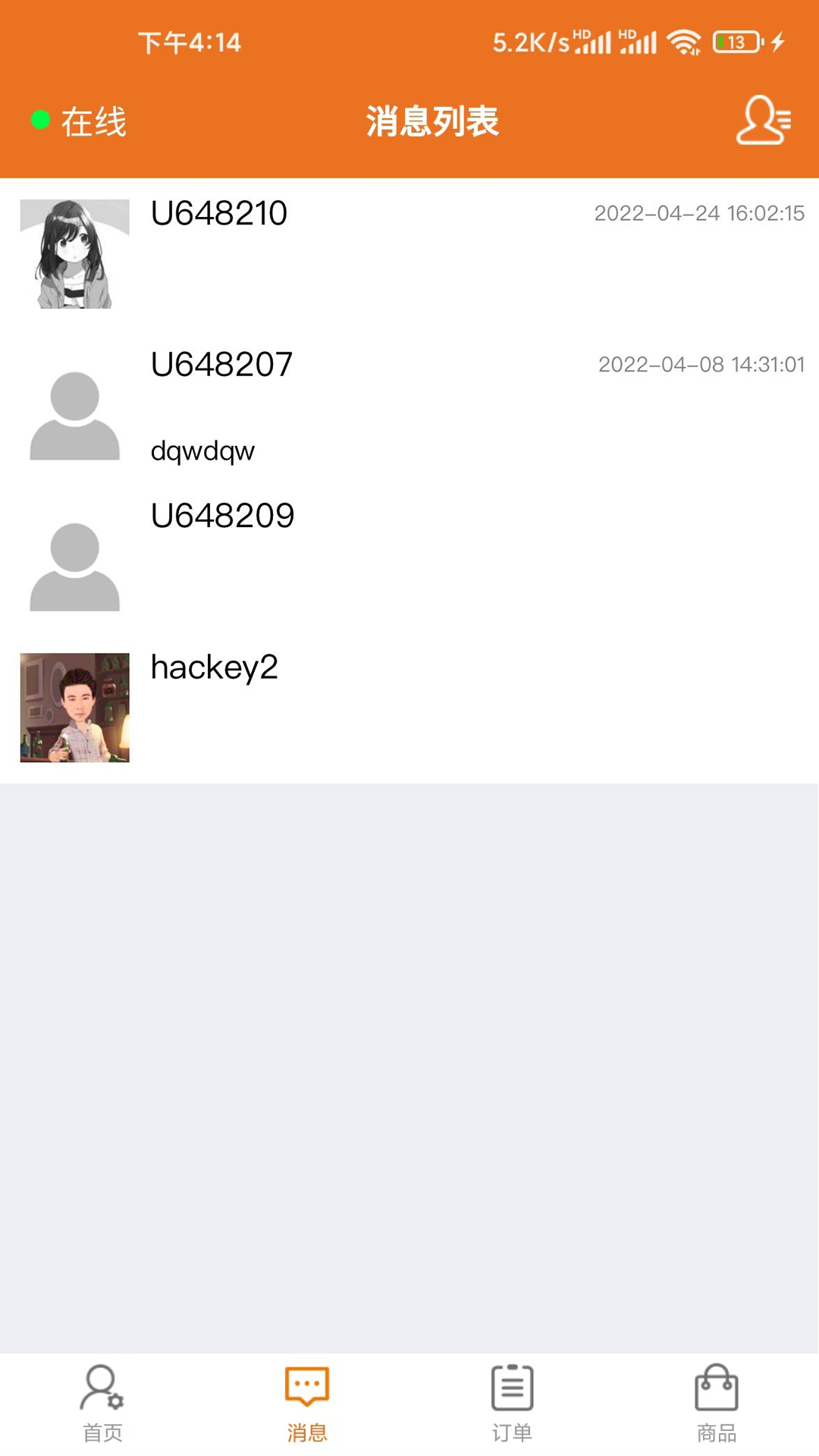Viewport: 819px width, 1456px height.
Task: Switch to the 商品 products tab
Action: pos(717,1403)
